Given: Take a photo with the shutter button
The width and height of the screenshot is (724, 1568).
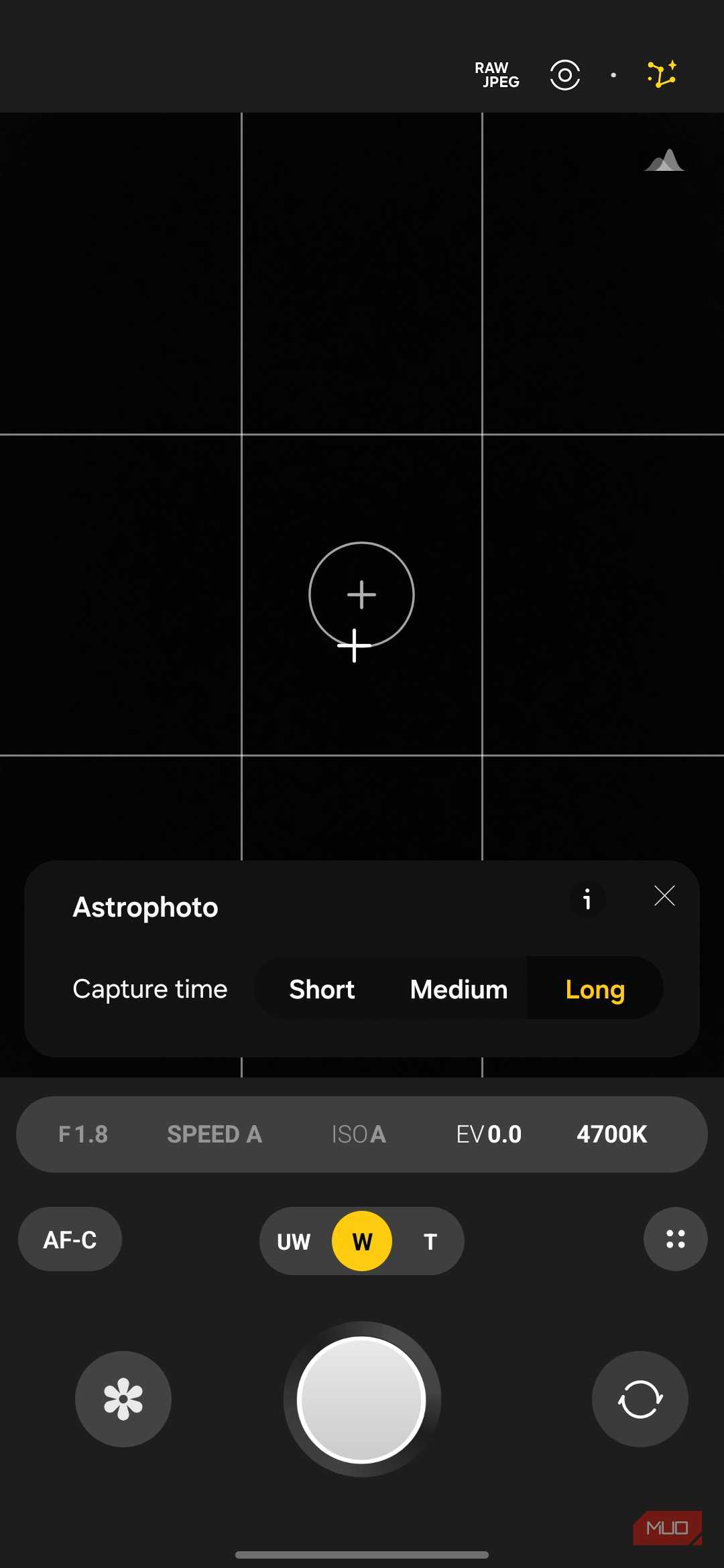Looking at the screenshot, I should (361, 1399).
